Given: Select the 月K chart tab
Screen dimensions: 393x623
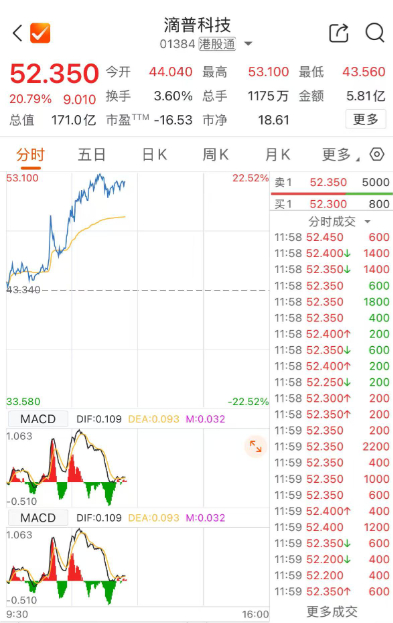Looking at the screenshot, I should click(x=278, y=155).
